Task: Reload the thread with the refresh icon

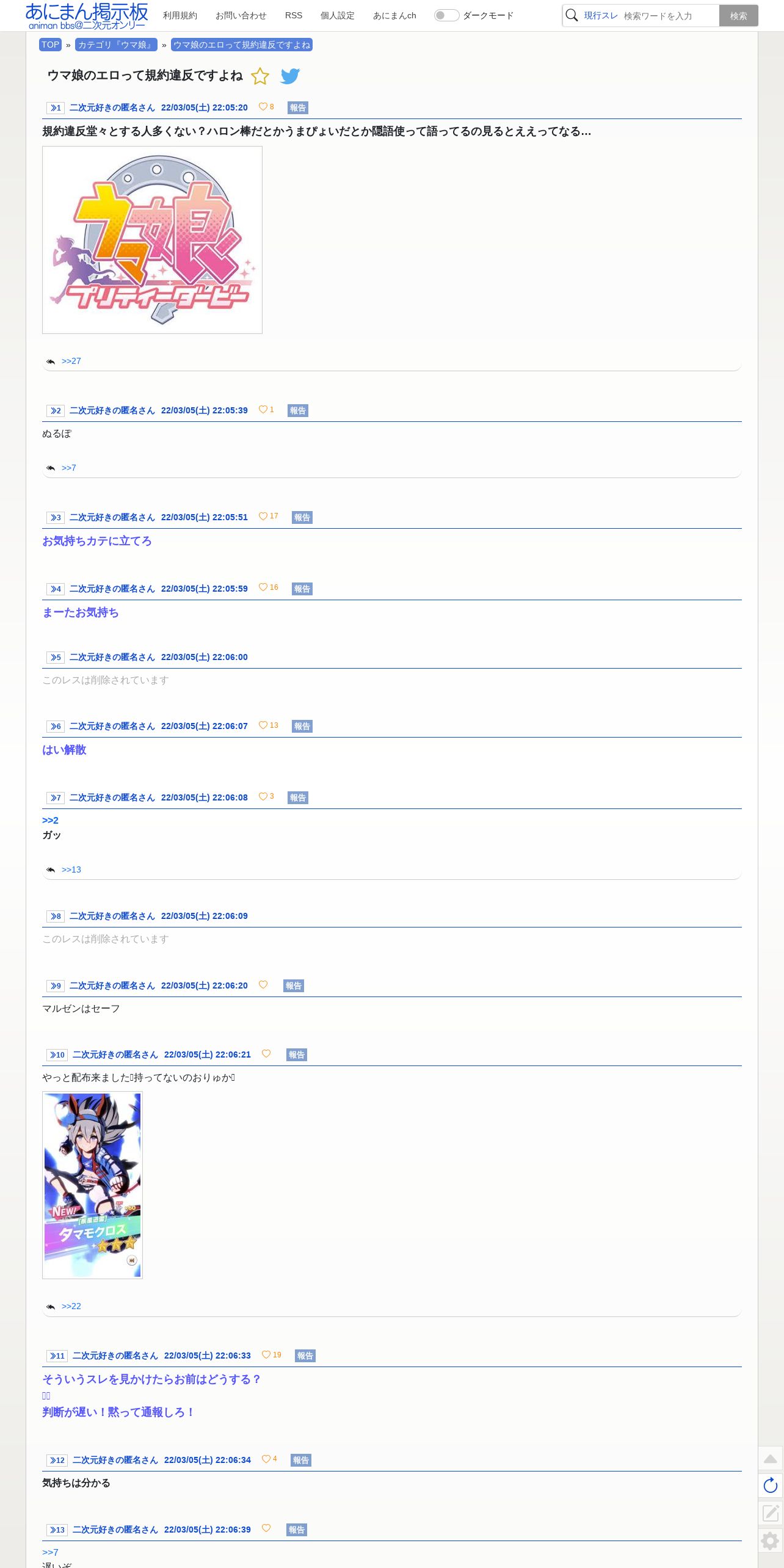Action: click(x=771, y=1485)
